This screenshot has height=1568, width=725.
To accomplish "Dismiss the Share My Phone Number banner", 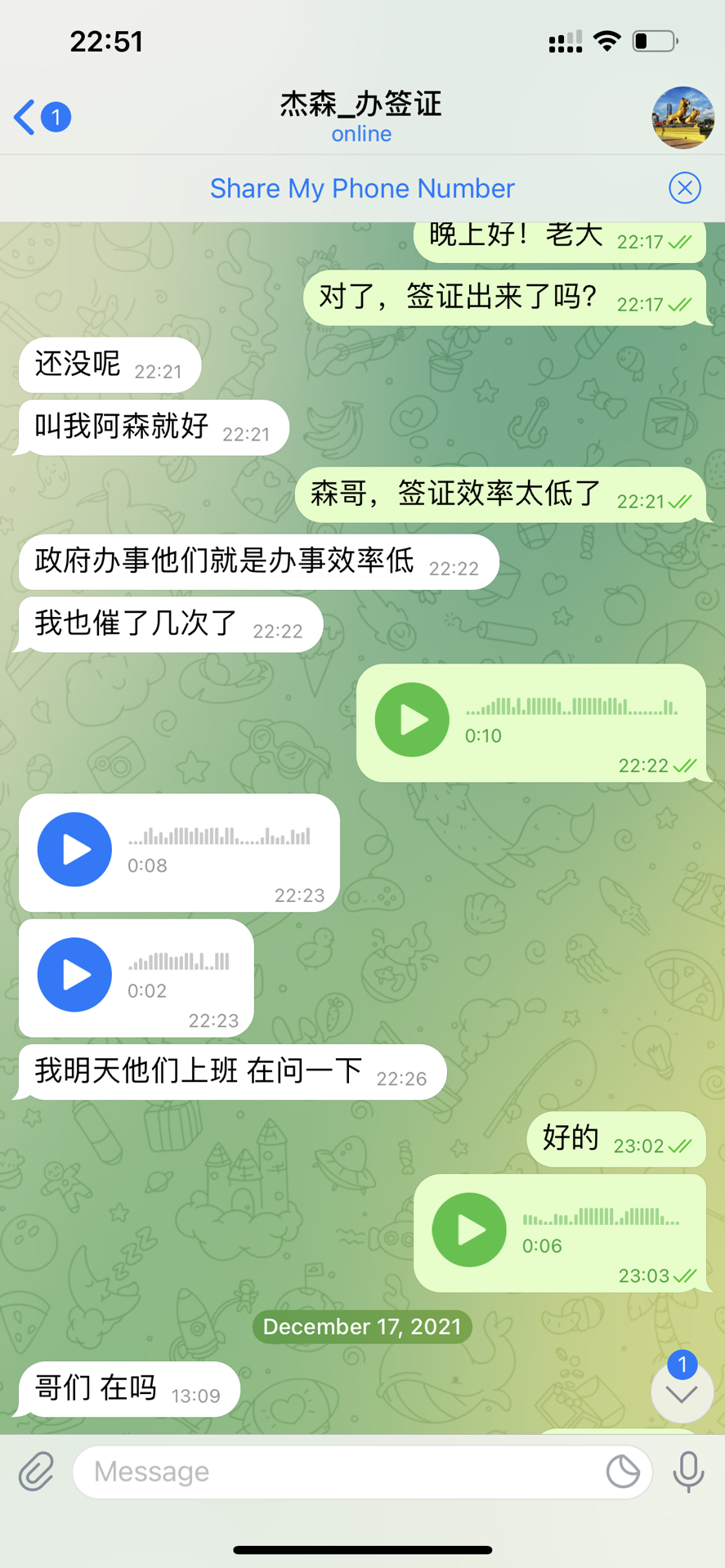I will [684, 189].
